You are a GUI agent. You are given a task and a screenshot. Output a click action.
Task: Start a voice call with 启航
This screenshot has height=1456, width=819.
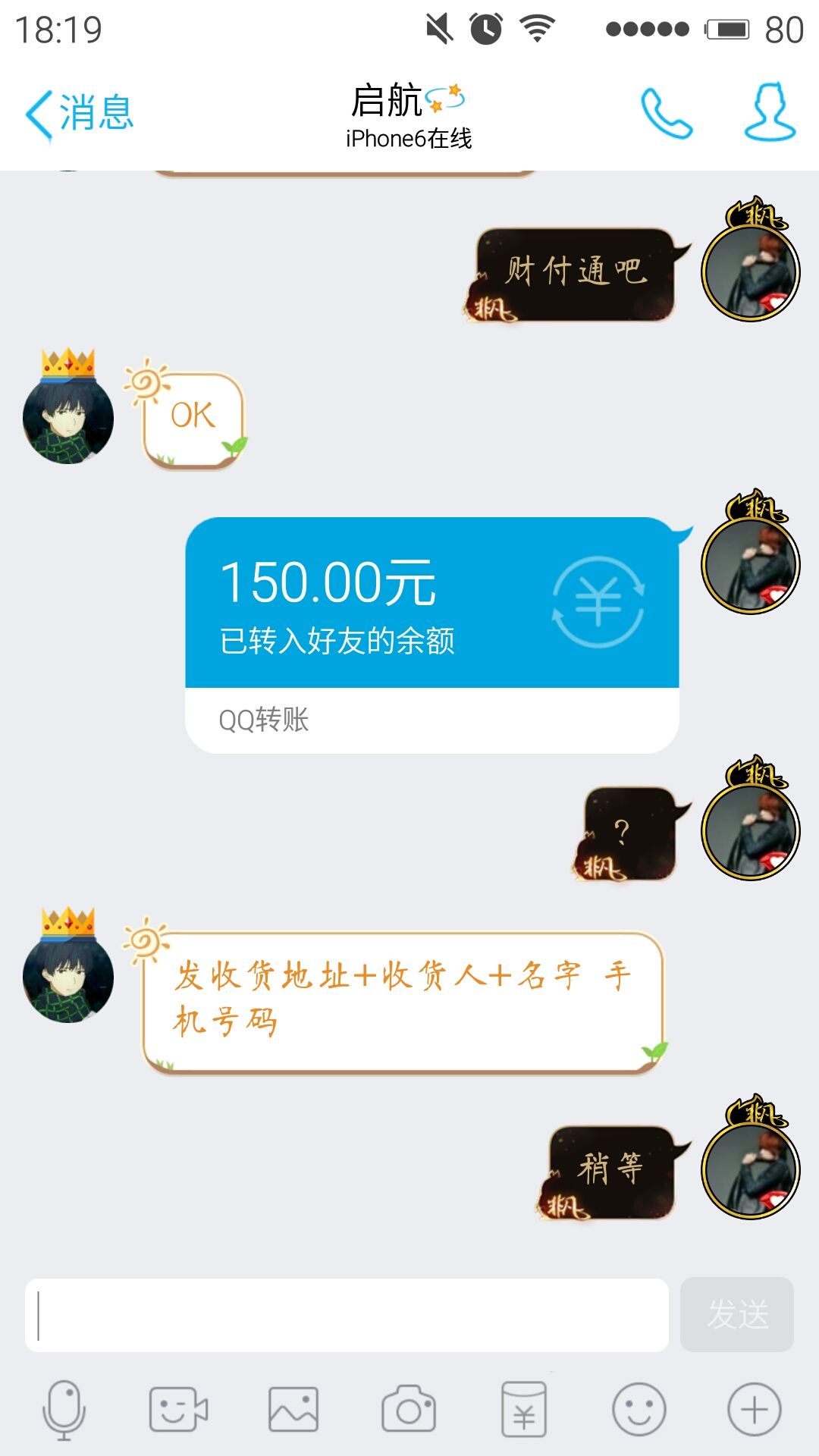[667, 114]
